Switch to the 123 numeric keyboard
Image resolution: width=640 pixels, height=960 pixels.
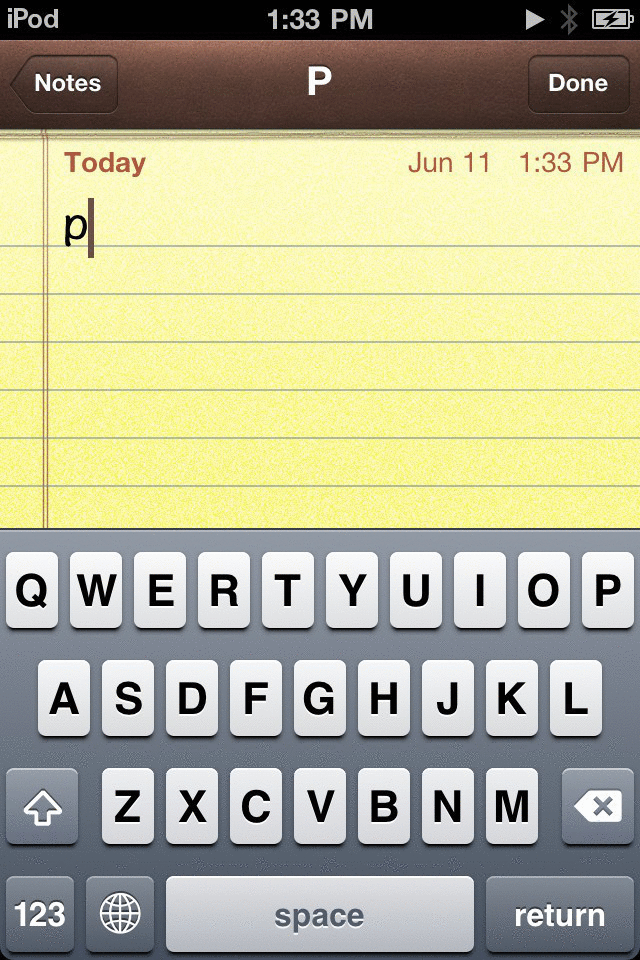pyautogui.click(x=40, y=914)
